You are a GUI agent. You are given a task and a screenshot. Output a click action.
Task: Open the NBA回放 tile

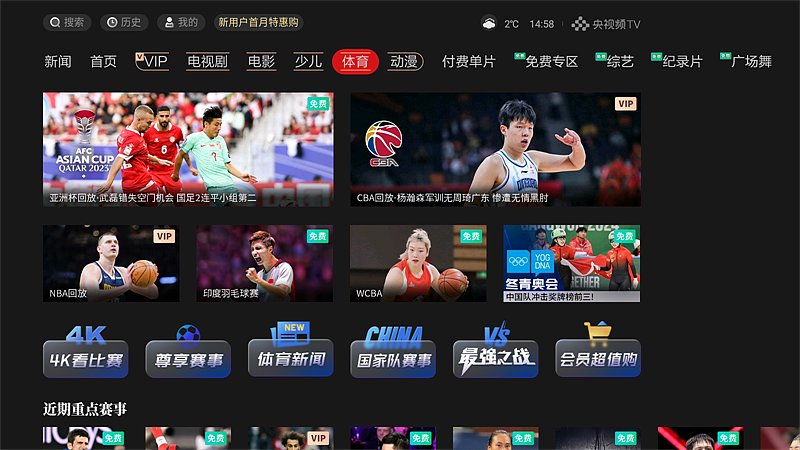[111, 263]
